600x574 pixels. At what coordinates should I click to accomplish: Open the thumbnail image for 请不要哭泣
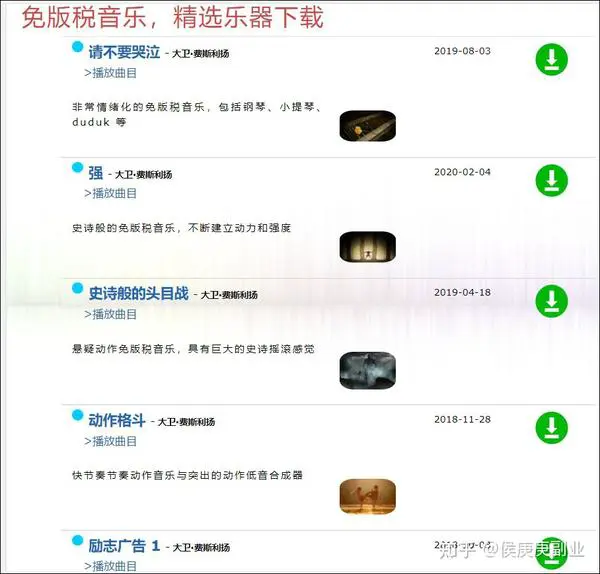click(367, 125)
